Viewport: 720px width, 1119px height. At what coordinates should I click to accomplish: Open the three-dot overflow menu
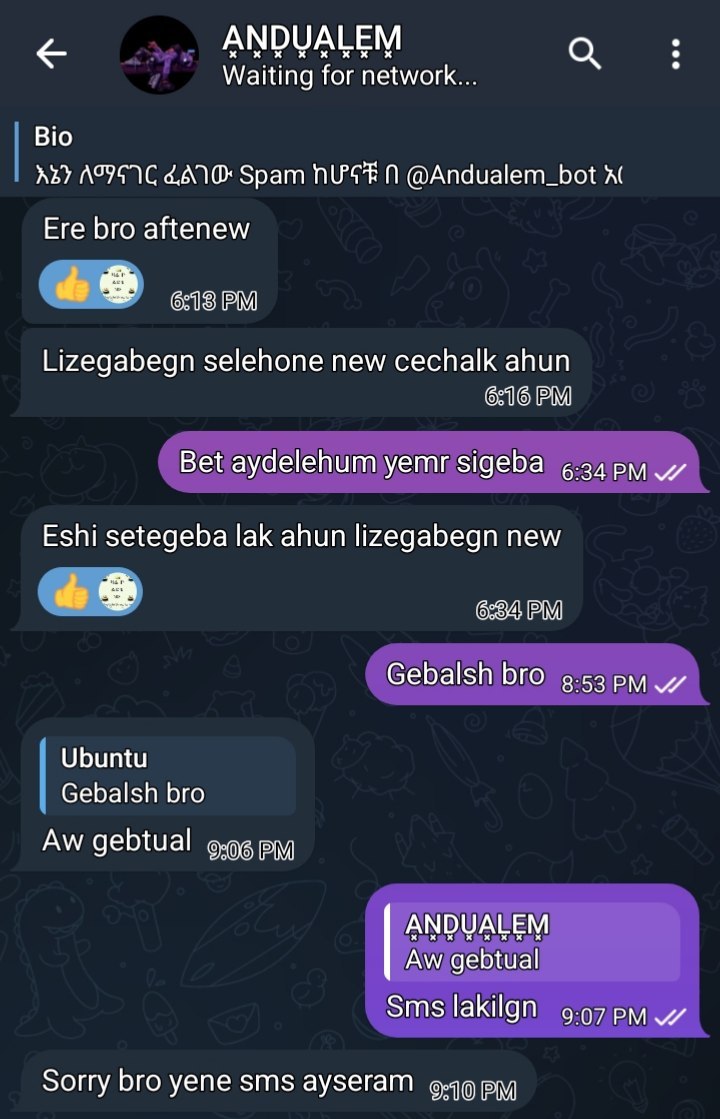click(x=675, y=54)
